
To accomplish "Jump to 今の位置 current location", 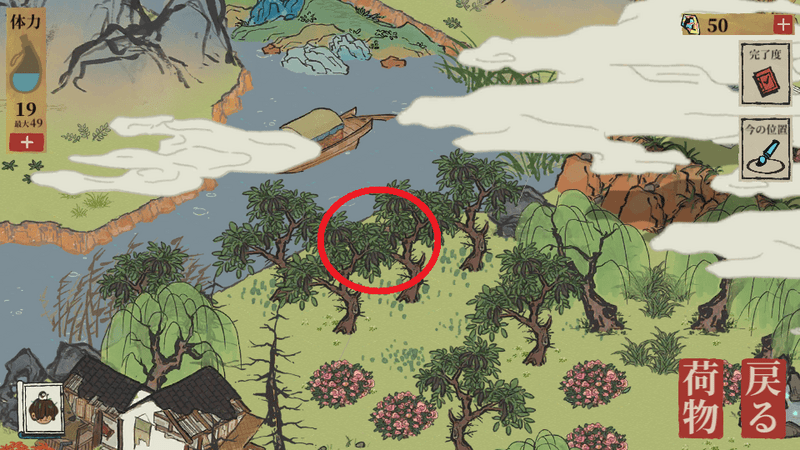I will 762,148.
